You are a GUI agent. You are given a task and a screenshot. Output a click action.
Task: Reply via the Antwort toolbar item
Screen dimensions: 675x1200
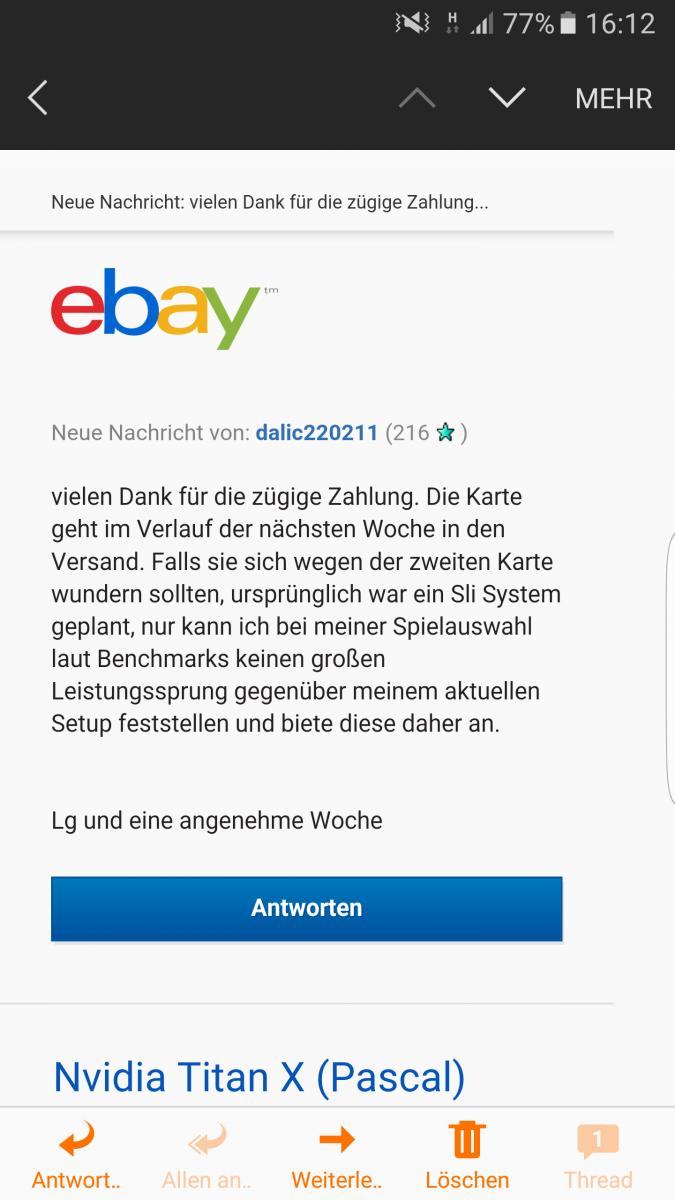coord(76,1157)
